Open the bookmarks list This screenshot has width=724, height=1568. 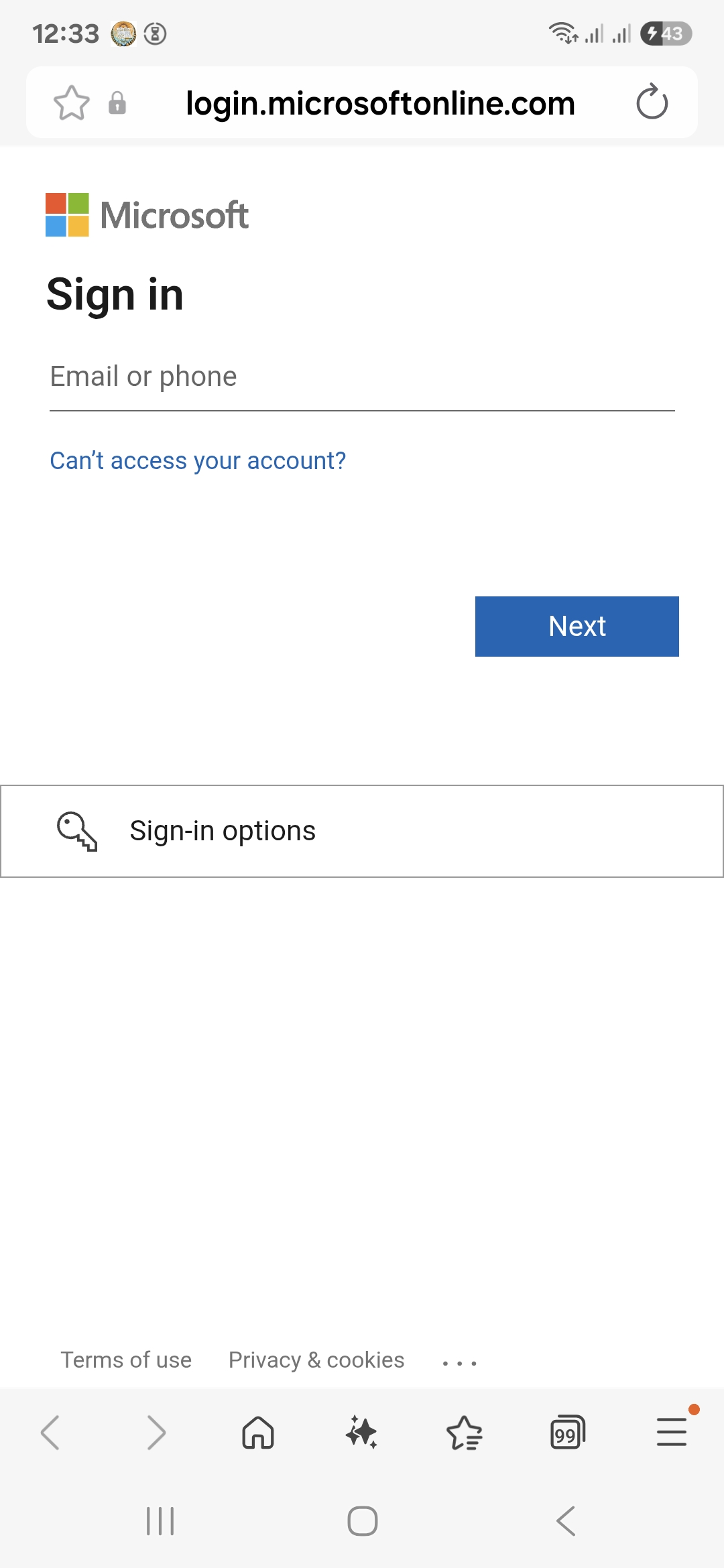tap(465, 1433)
